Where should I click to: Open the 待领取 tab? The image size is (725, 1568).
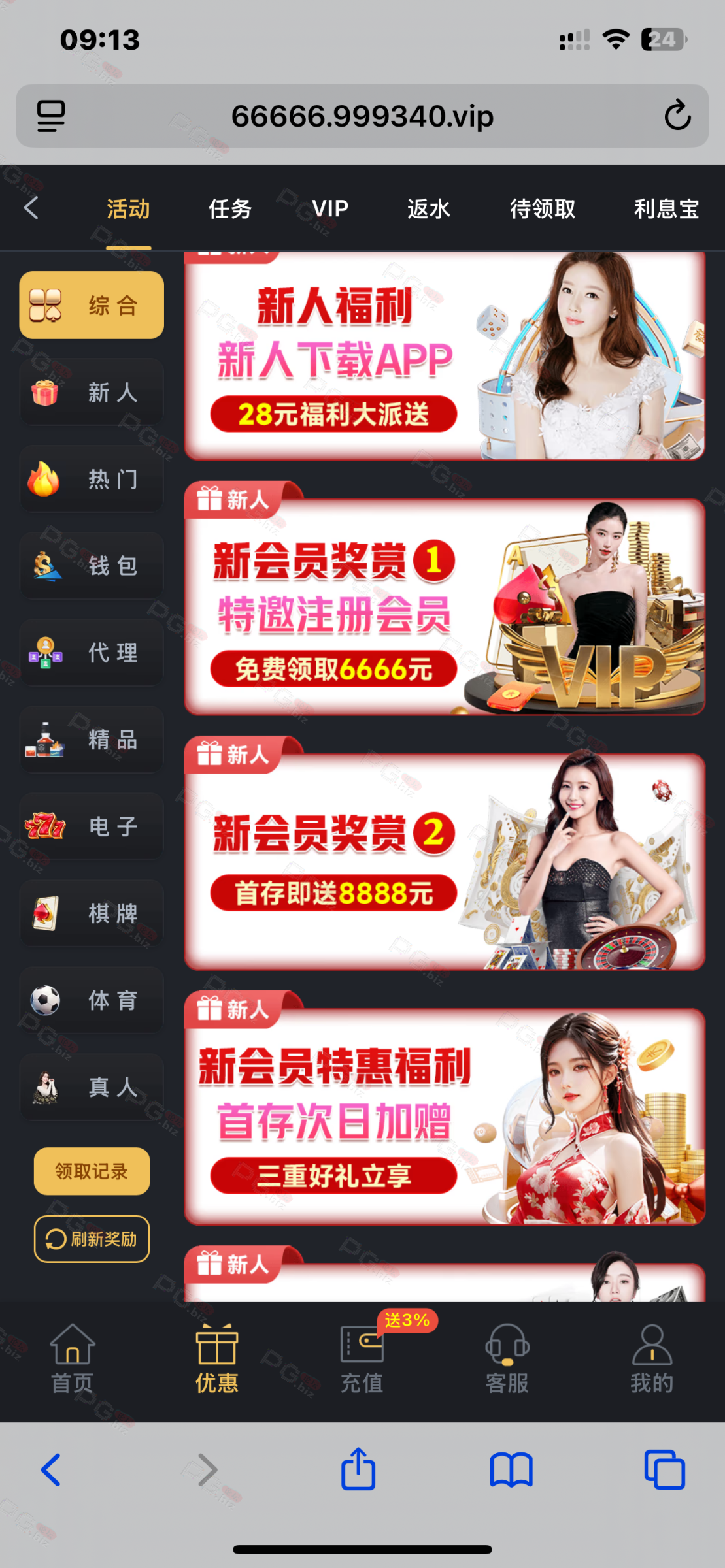tap(543, 209)
